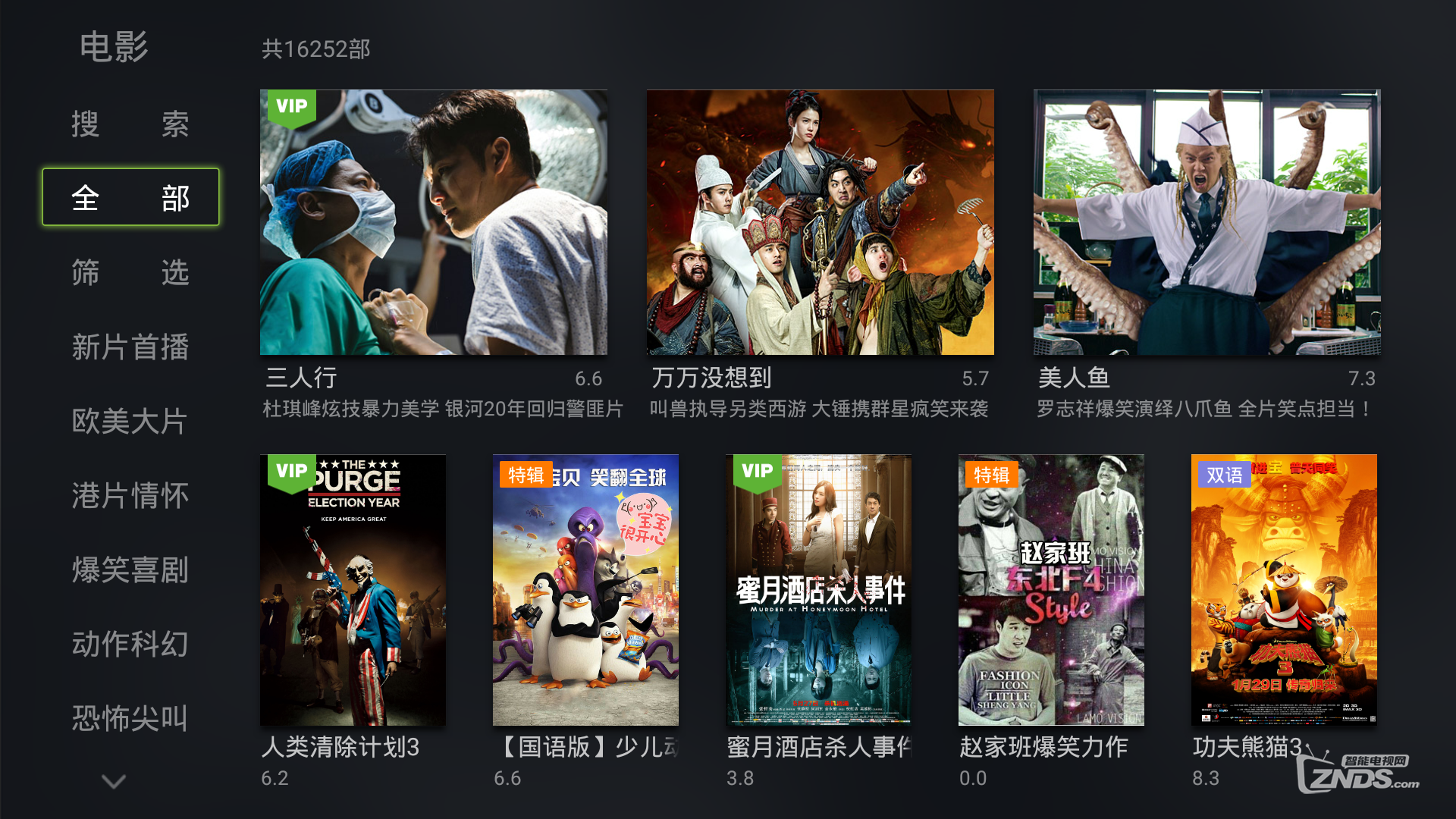The width and height of the screenshot is (1456, 819).
Task: Open the movie 蜜月酒店杀人事件
Action: click(818, 590)
